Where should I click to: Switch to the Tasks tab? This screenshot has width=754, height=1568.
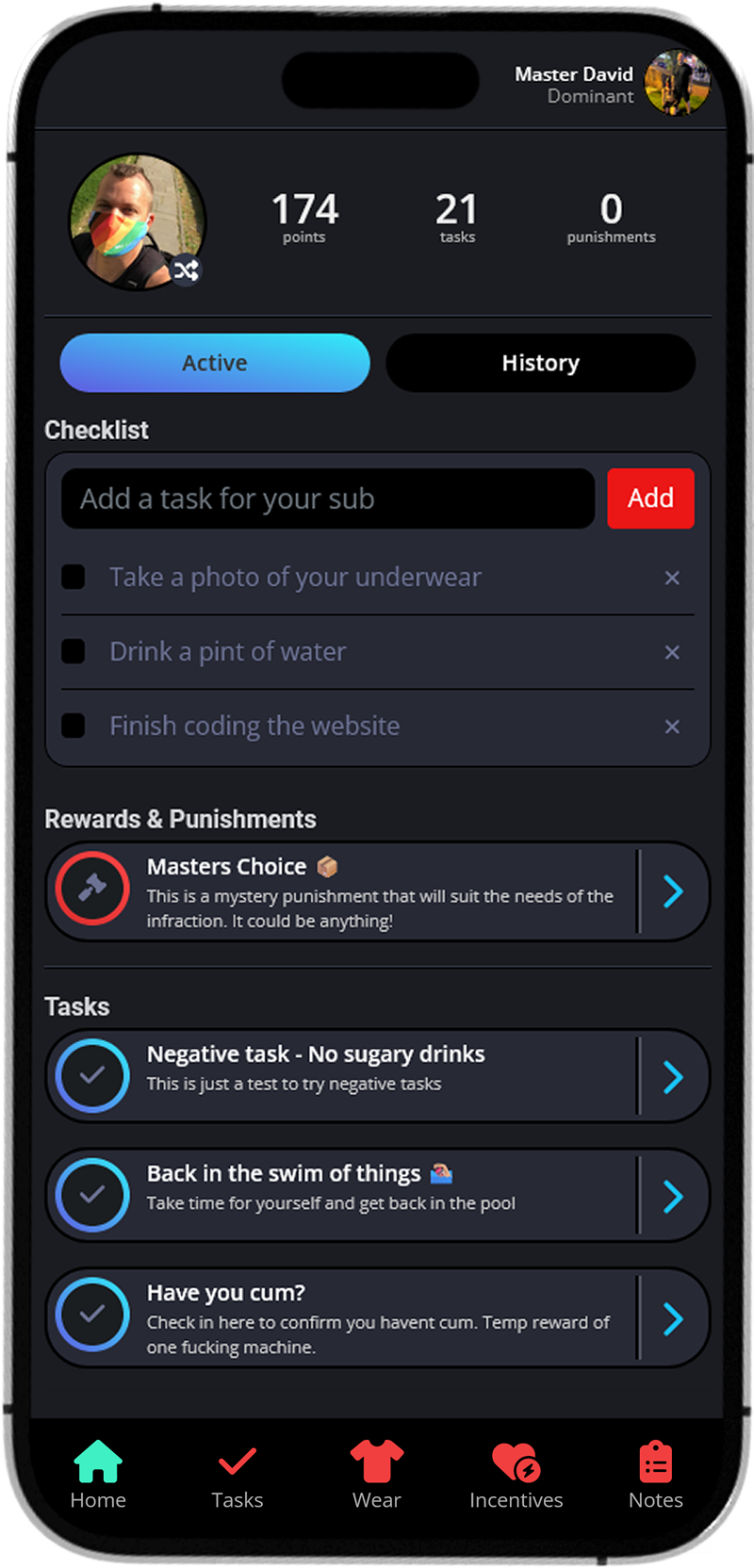coord(238,1475)
